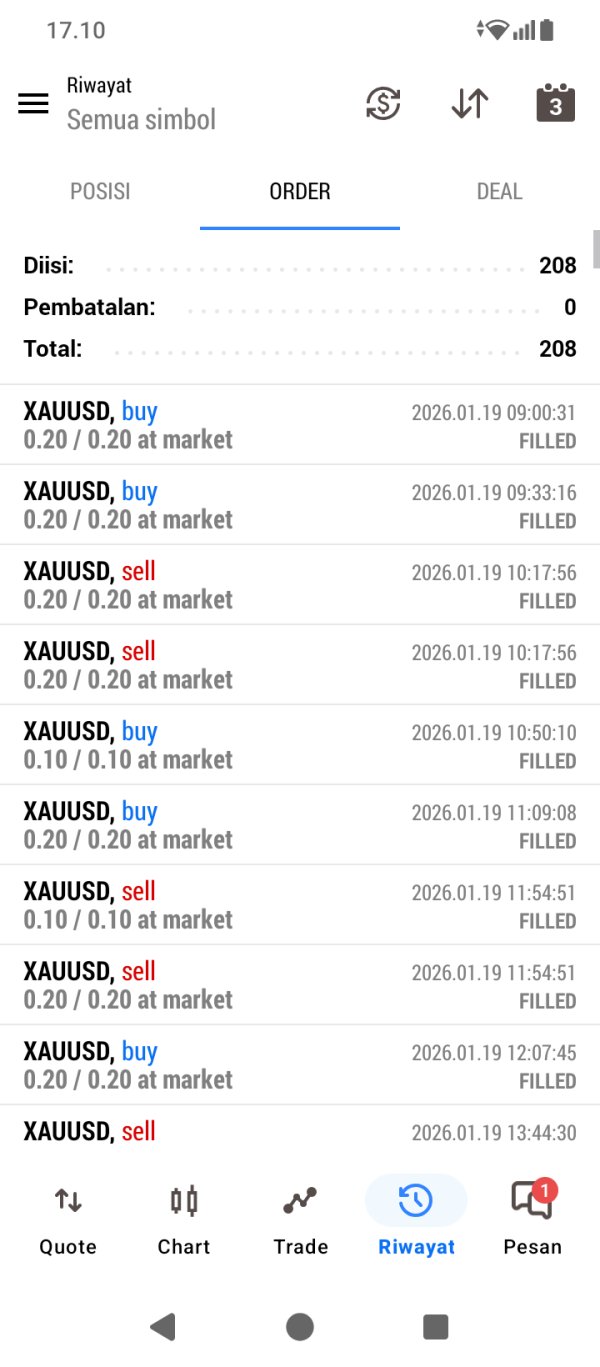Image resolution: width=600 pixels, height=1367 pixels.
Task: Open the Pesan messages tab
Action: point(532,1217)
